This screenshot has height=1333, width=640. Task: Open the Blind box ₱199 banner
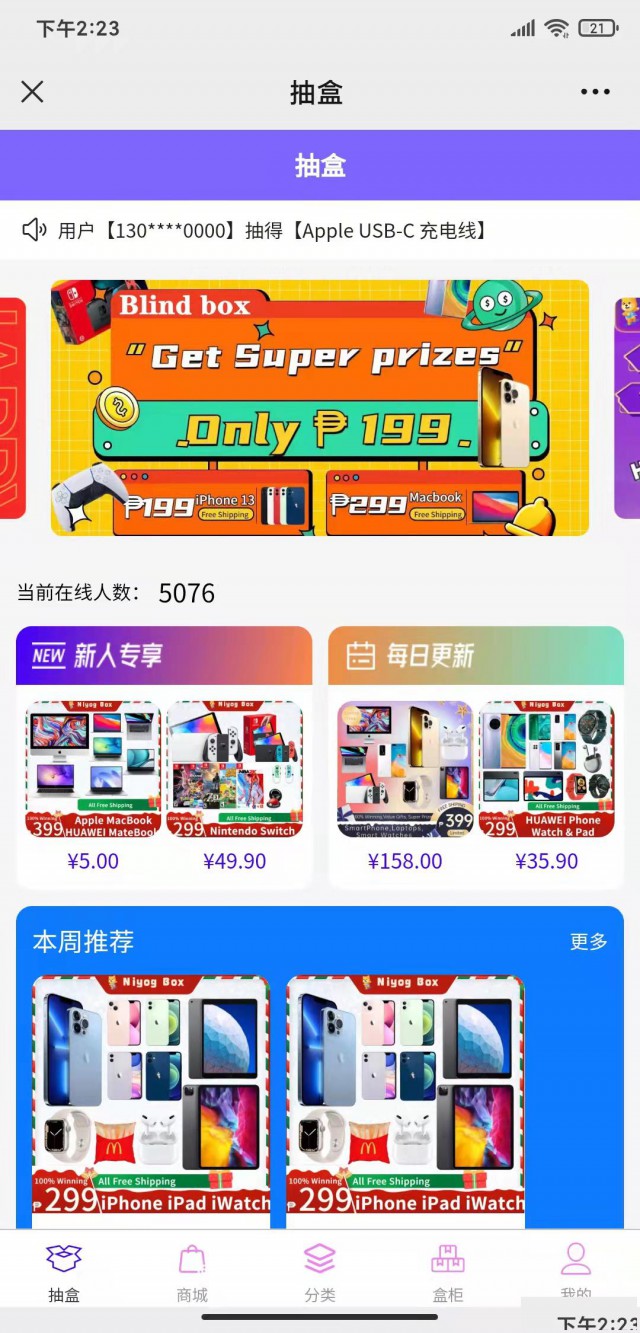coord(320,408)
